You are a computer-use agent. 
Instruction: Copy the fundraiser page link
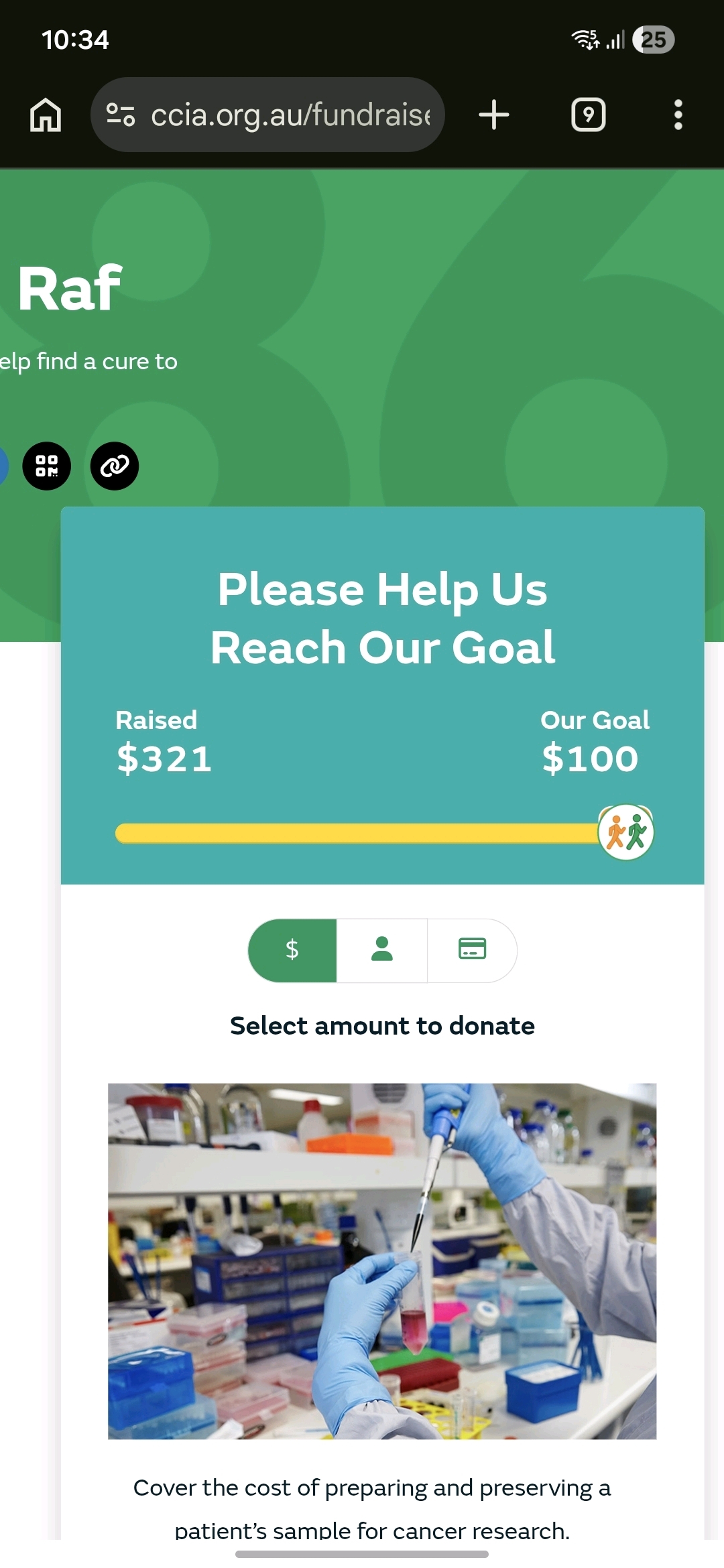115,466
